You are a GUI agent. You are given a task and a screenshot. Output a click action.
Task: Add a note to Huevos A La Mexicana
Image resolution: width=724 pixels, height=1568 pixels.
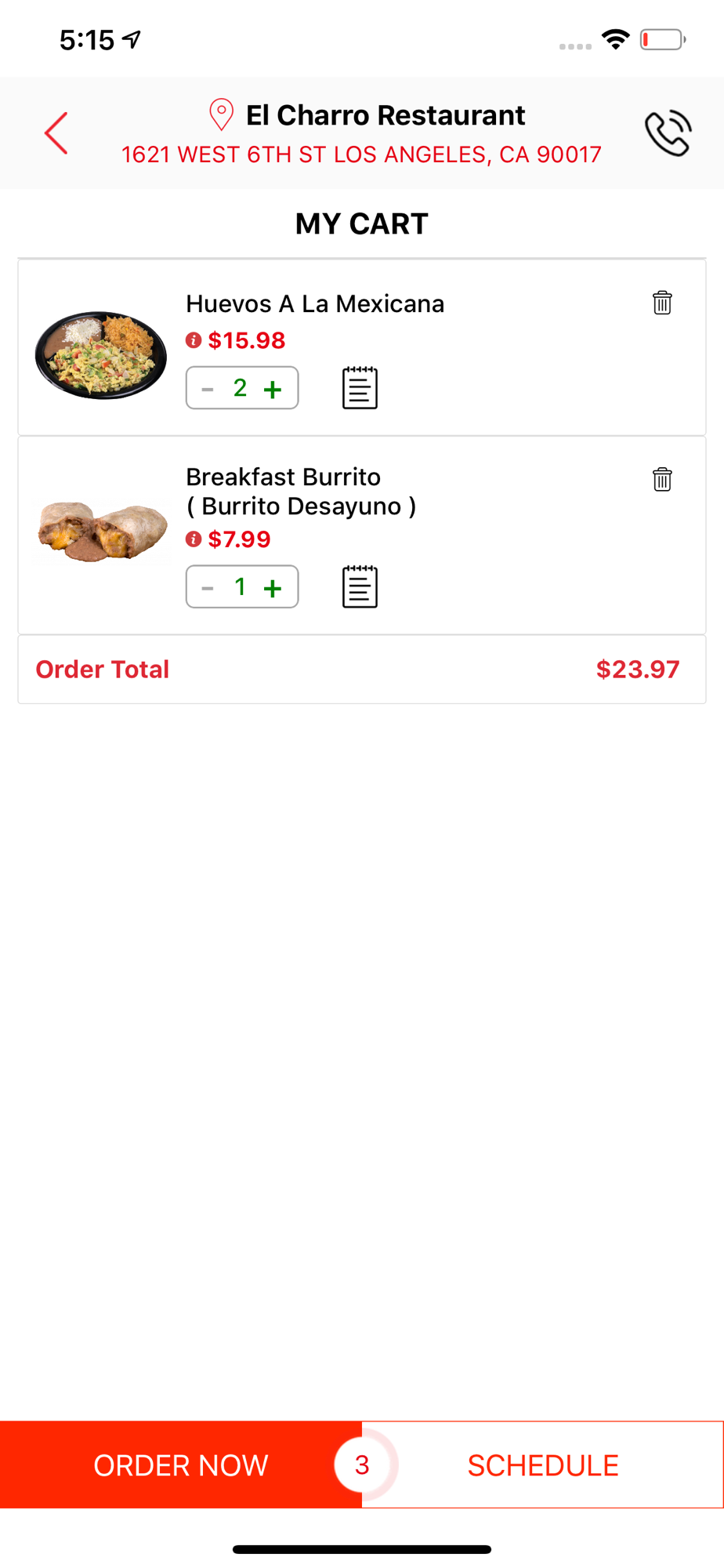pyautogui.click(x=360, y=387)
